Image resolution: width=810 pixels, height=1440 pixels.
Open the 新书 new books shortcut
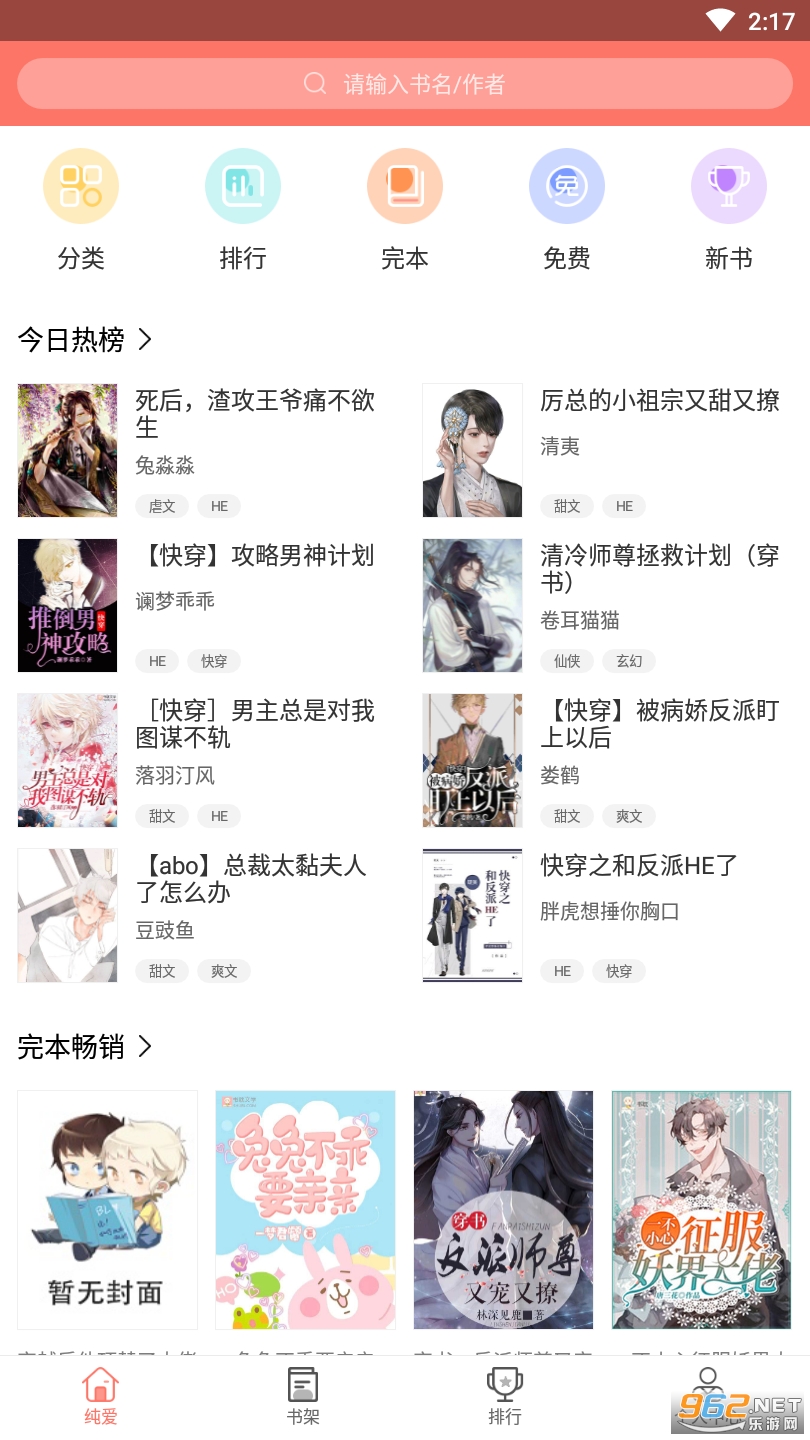tap(729, 210)
